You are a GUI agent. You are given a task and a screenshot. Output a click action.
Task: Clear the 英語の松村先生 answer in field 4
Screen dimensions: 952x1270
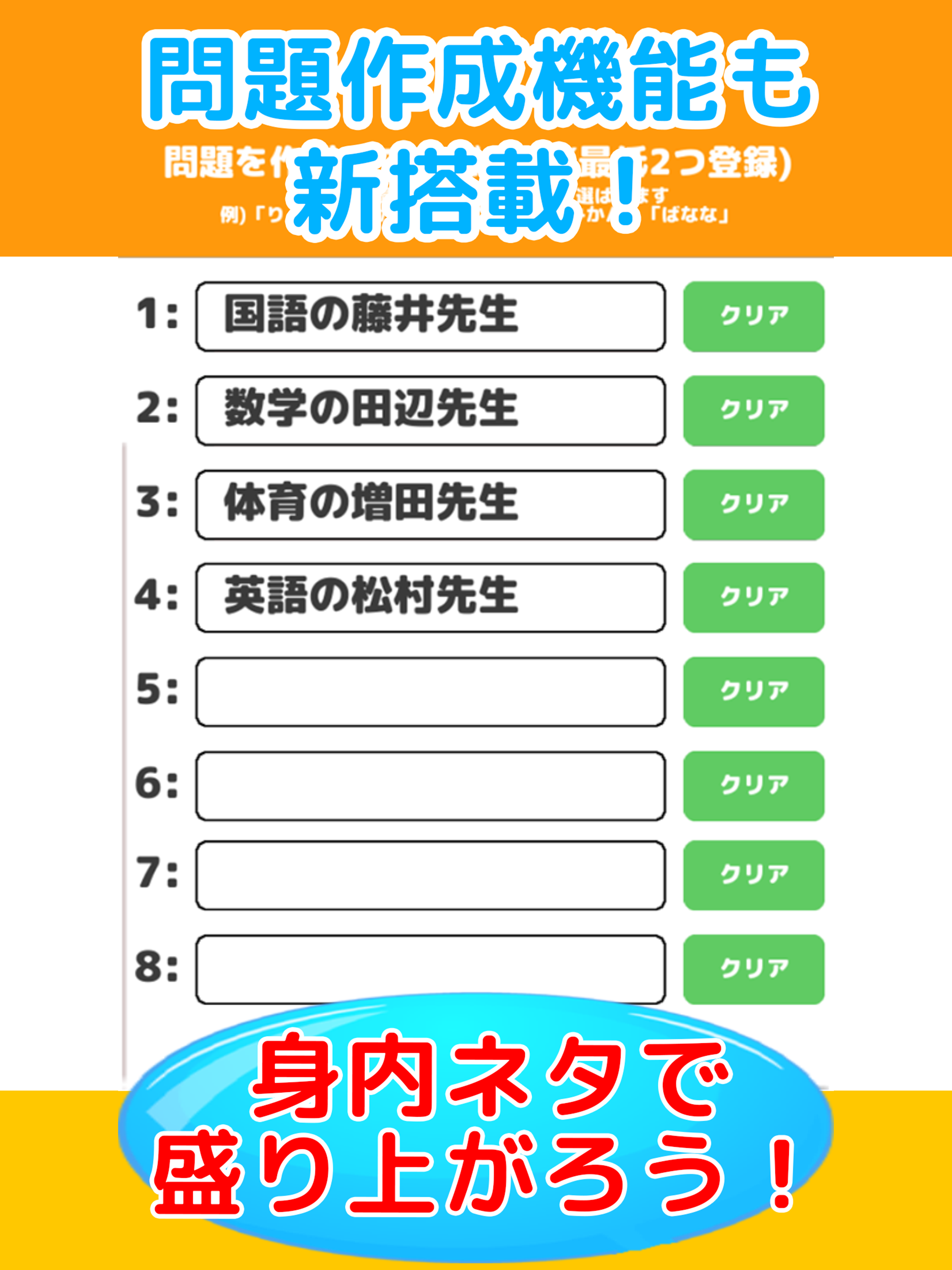[x=754, y=597]
